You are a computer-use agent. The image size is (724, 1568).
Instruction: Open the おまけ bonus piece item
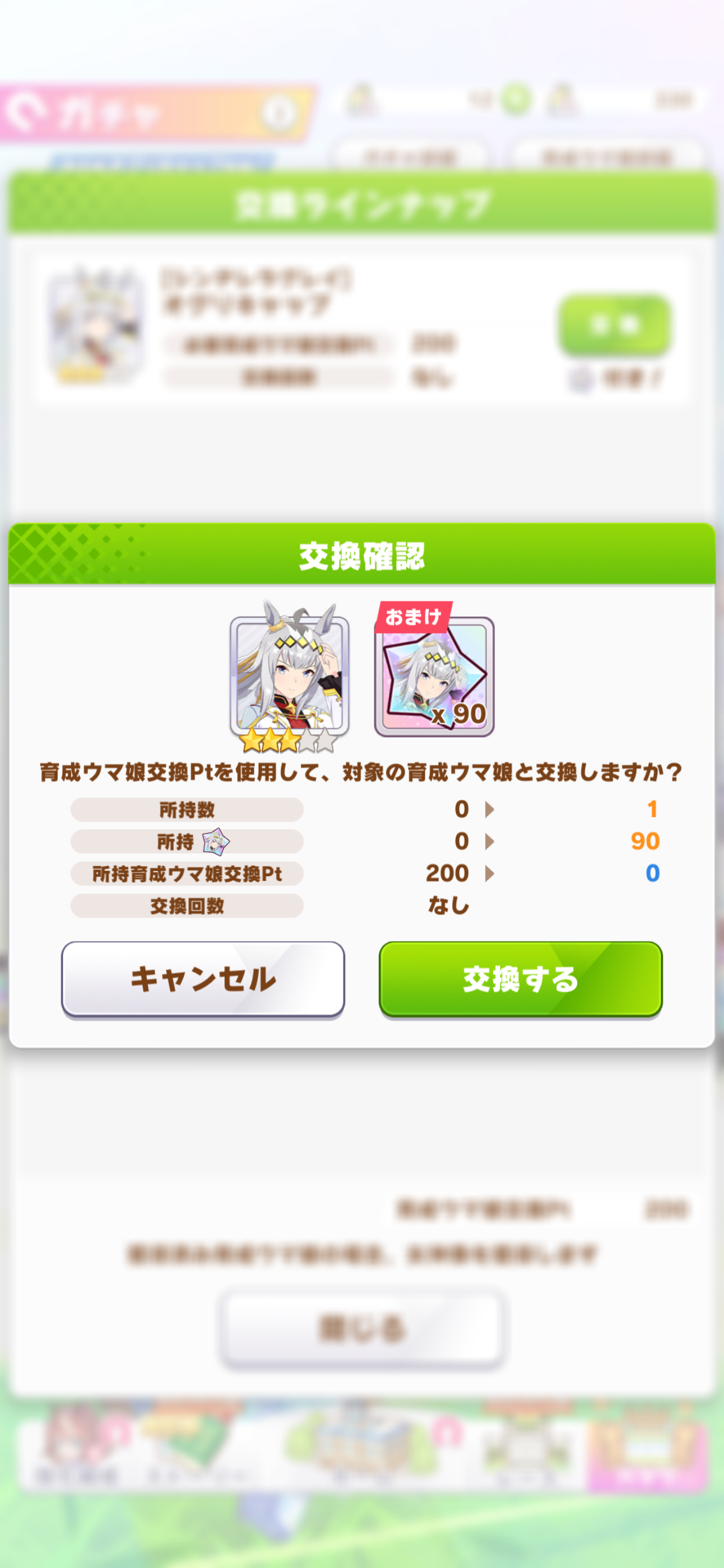[434, 677]
